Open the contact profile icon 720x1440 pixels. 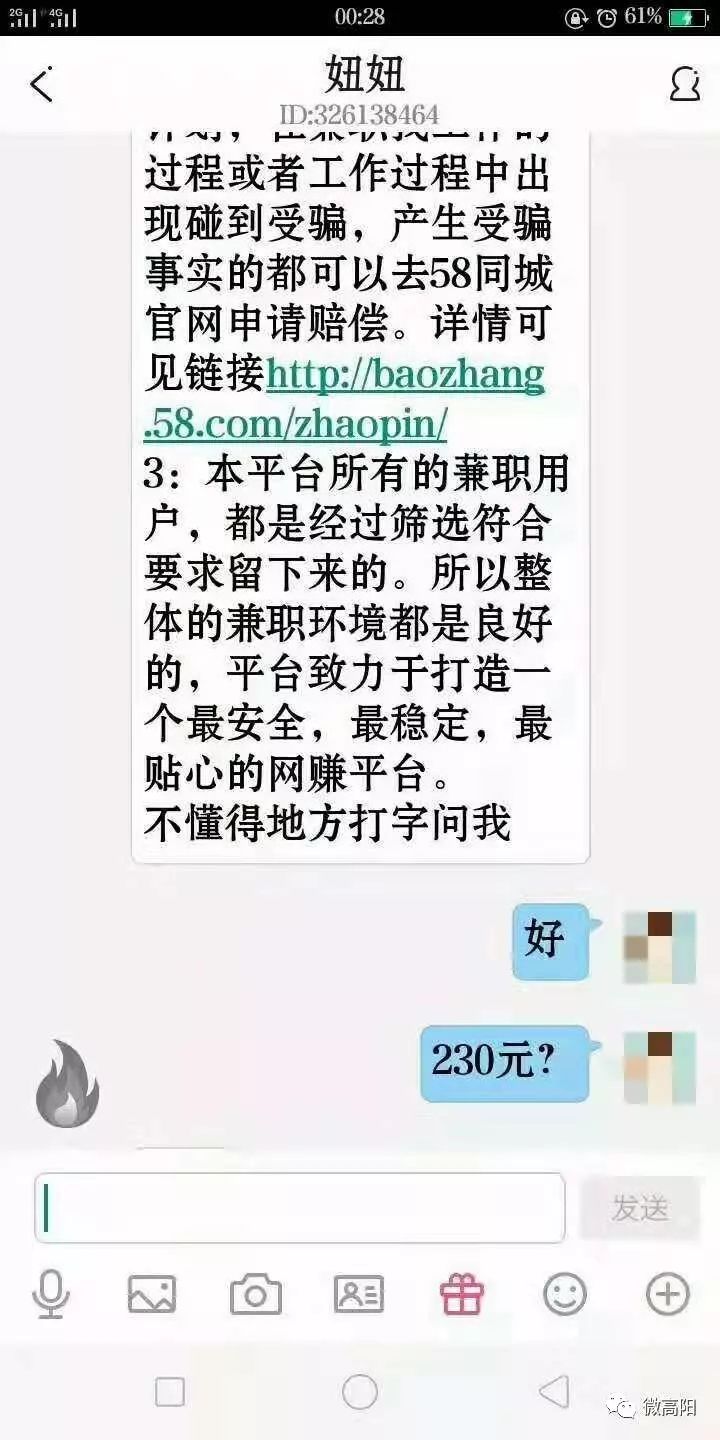[685, 85]
